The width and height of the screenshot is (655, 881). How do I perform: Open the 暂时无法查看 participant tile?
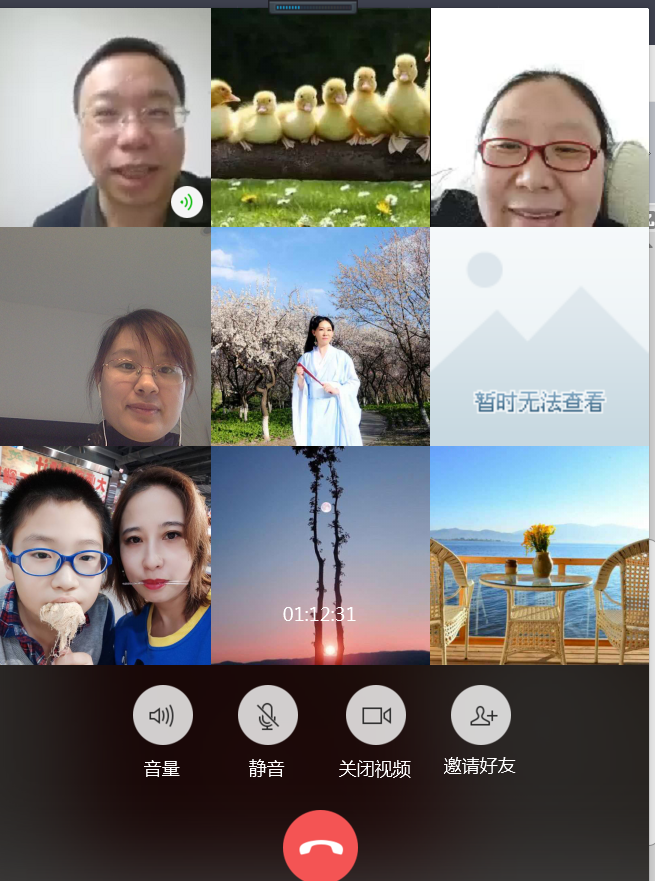tap(539, 336)
